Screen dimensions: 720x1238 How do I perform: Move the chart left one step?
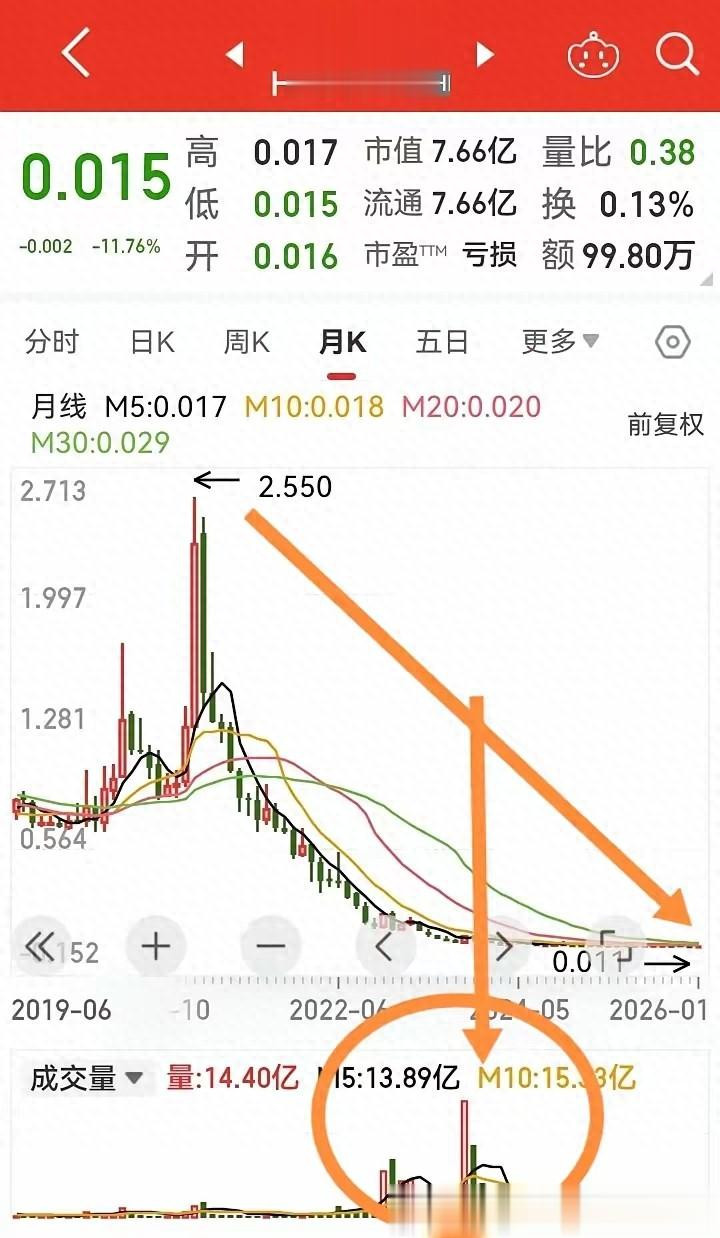(386, 945)
